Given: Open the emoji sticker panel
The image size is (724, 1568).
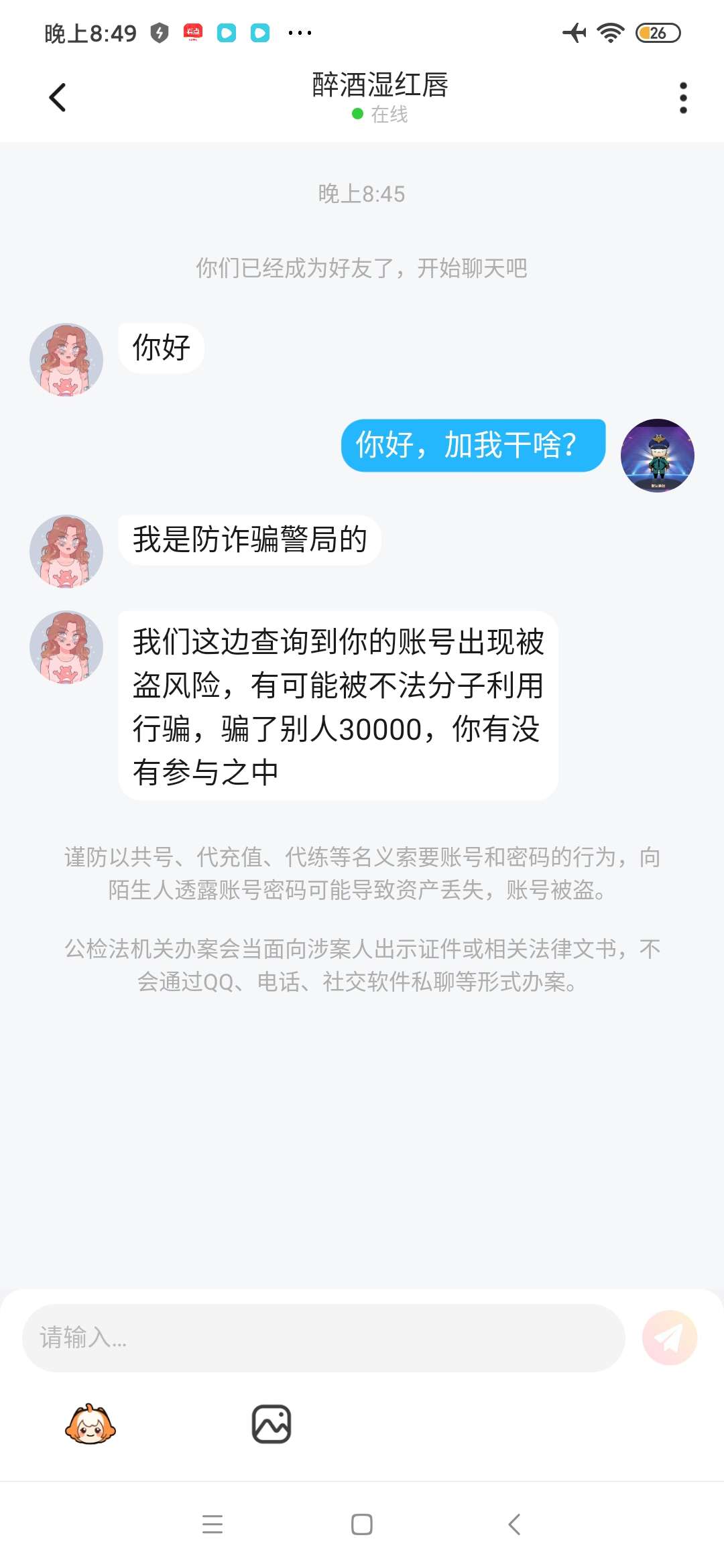Looking at the screenshot, I should click(90, 1423).
